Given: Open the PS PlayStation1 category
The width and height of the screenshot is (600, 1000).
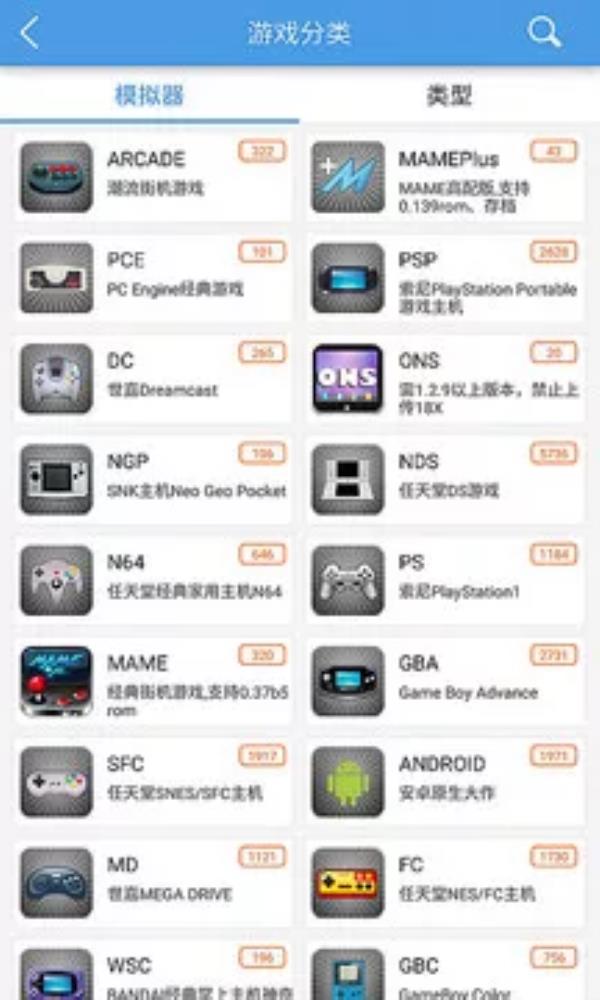Looking at the screenshot, I should (x=445, y=580).
